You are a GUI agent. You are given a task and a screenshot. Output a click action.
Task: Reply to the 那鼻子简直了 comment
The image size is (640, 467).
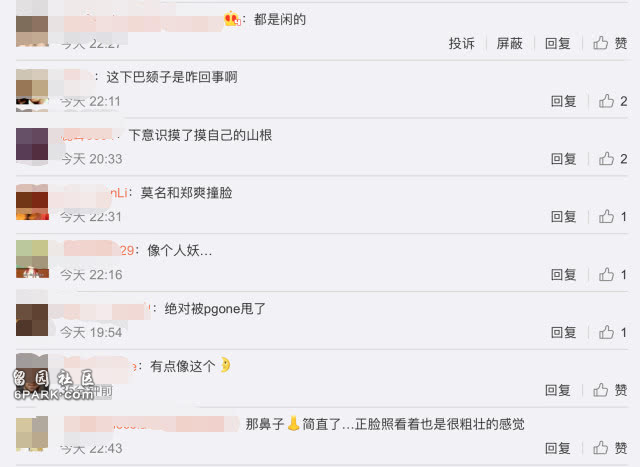click(557, 448)
